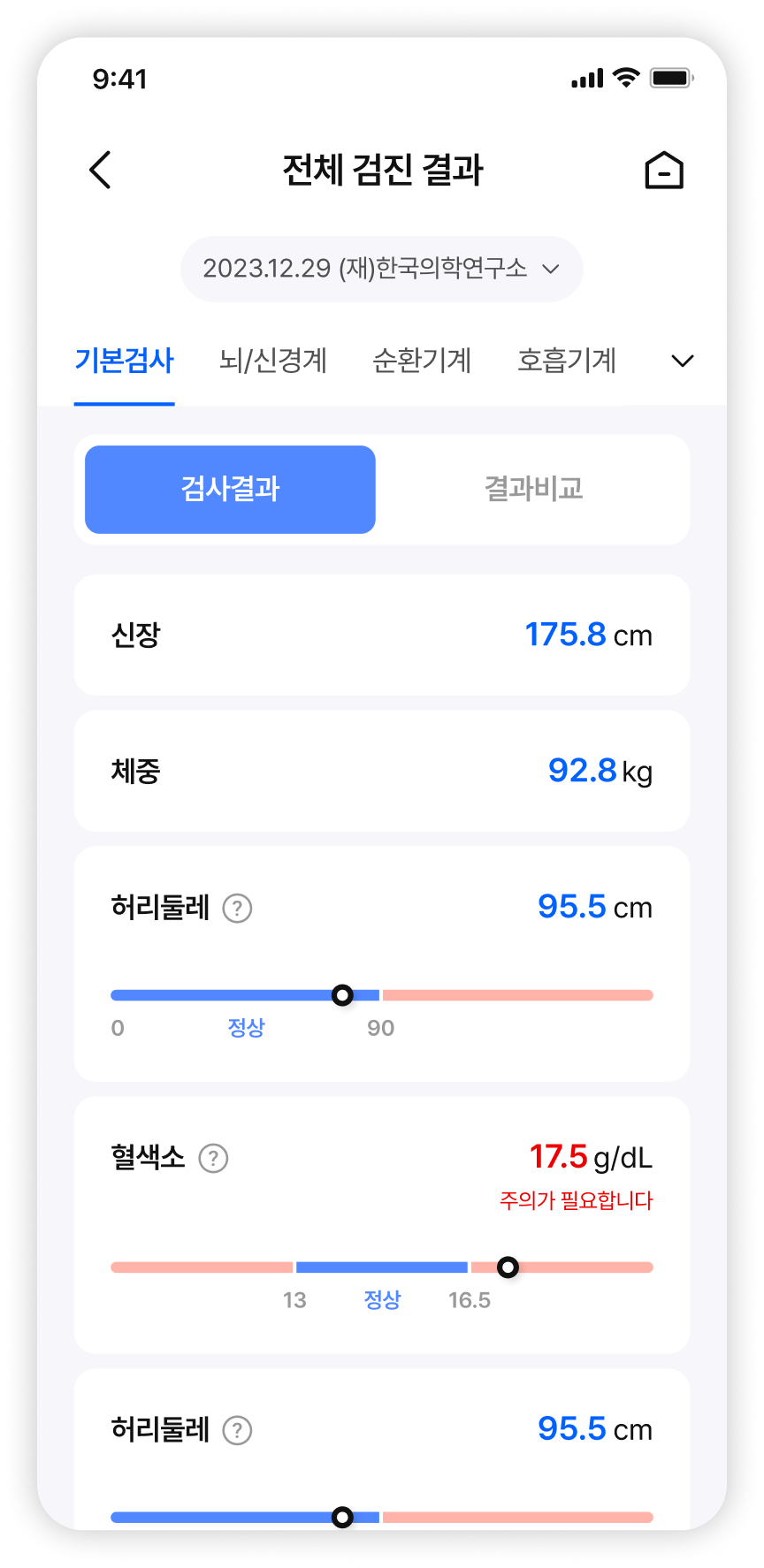The width and height of the screenshot is (764, 1568).
Task: Expand the category tabs list chevron
Action: click(683, 361)
